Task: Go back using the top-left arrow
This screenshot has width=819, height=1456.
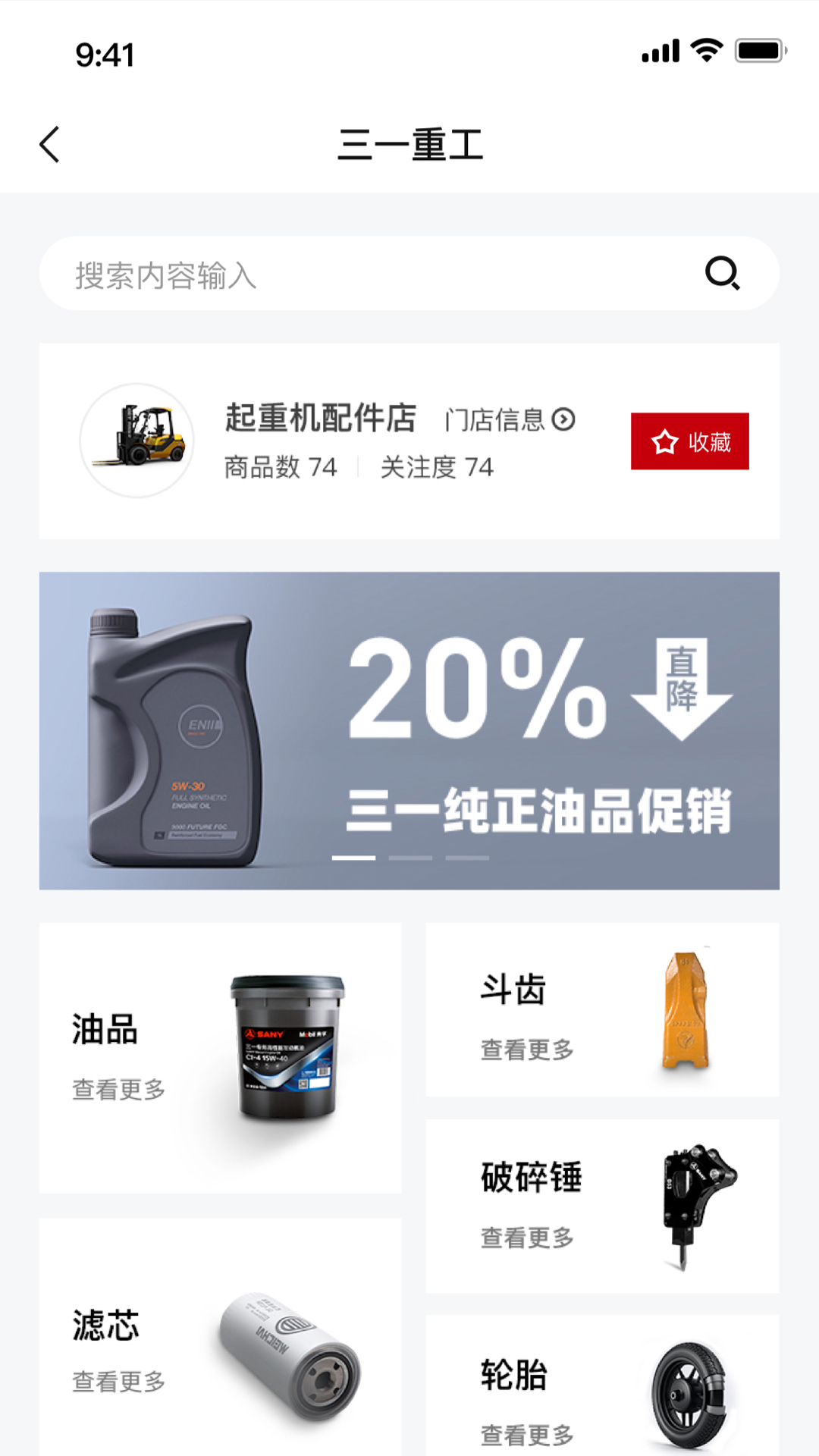Action: click(50, 144)
